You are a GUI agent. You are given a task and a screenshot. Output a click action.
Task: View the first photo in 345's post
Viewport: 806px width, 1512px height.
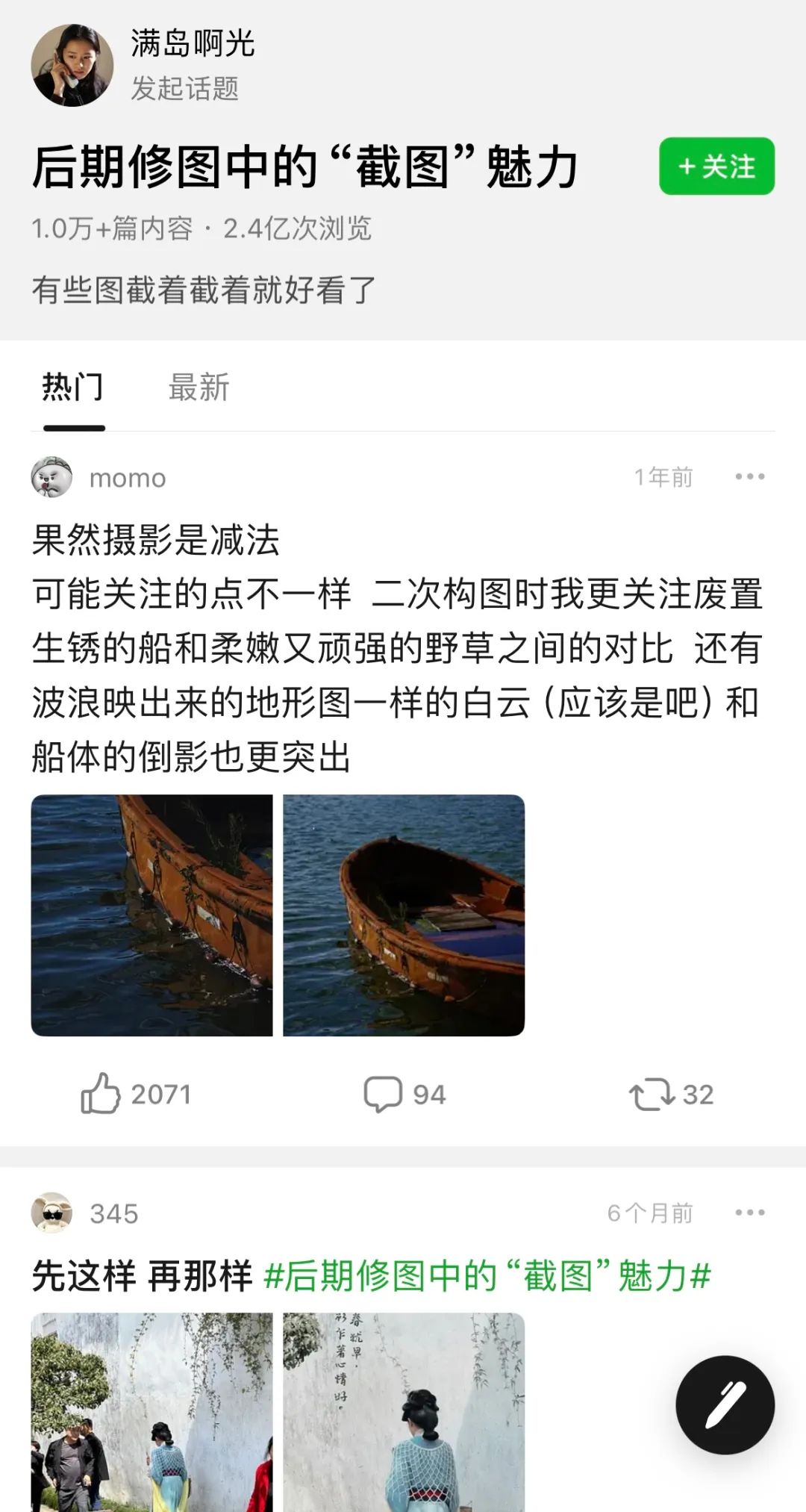tap(151, 1413)
